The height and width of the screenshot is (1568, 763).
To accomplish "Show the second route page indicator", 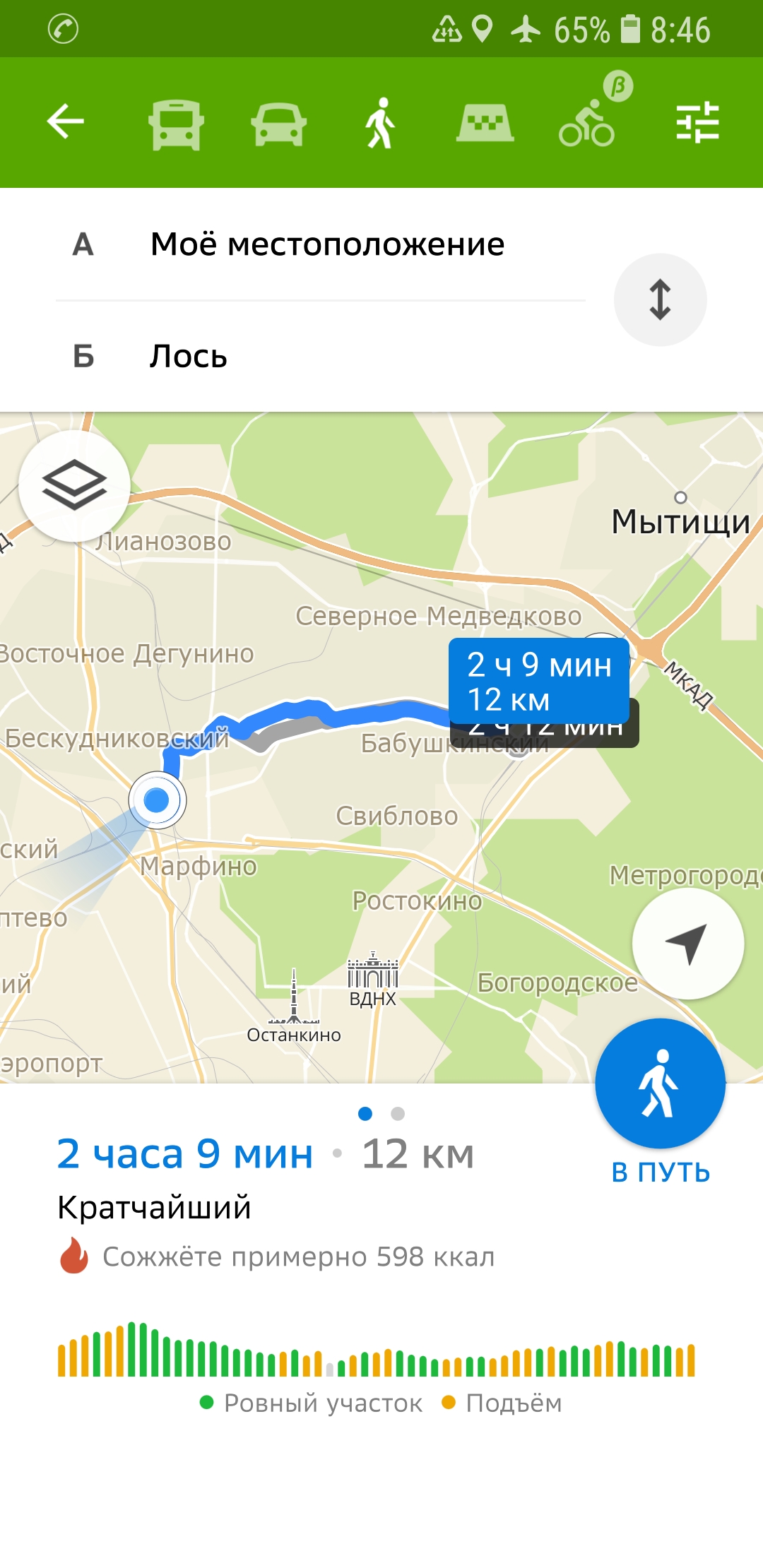I will pyautogui.click(x=398, y=1114).
